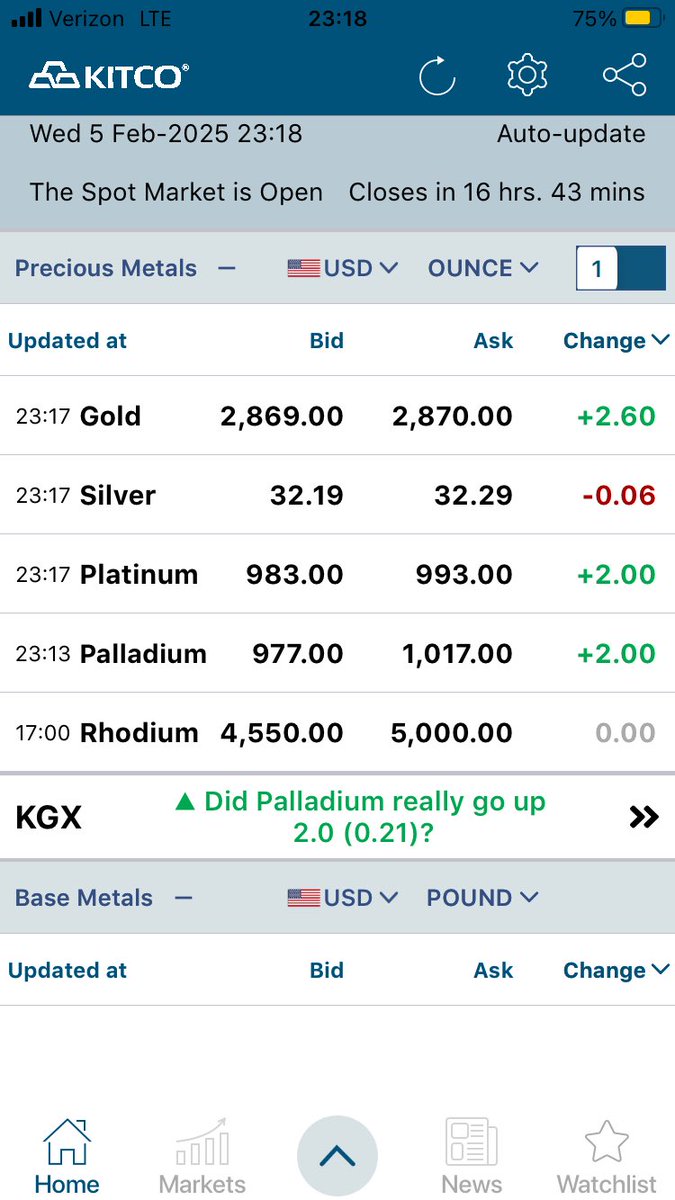The width and height of the screenshot is (675, 1200).
Task: Switch to the Markets tab
Action: [x=202, y=1157]
